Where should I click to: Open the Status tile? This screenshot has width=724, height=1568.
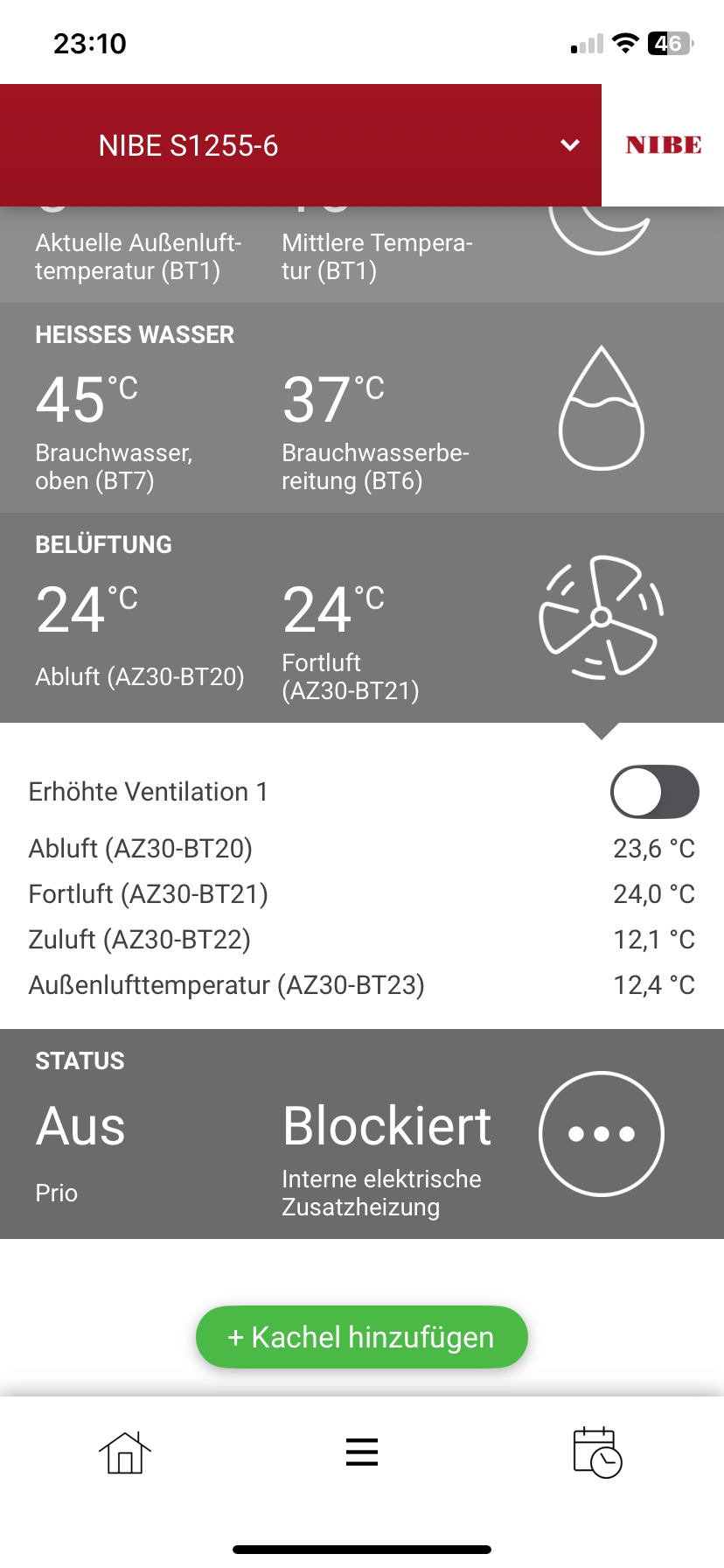pyautogui.click(x=361, y=1134)
